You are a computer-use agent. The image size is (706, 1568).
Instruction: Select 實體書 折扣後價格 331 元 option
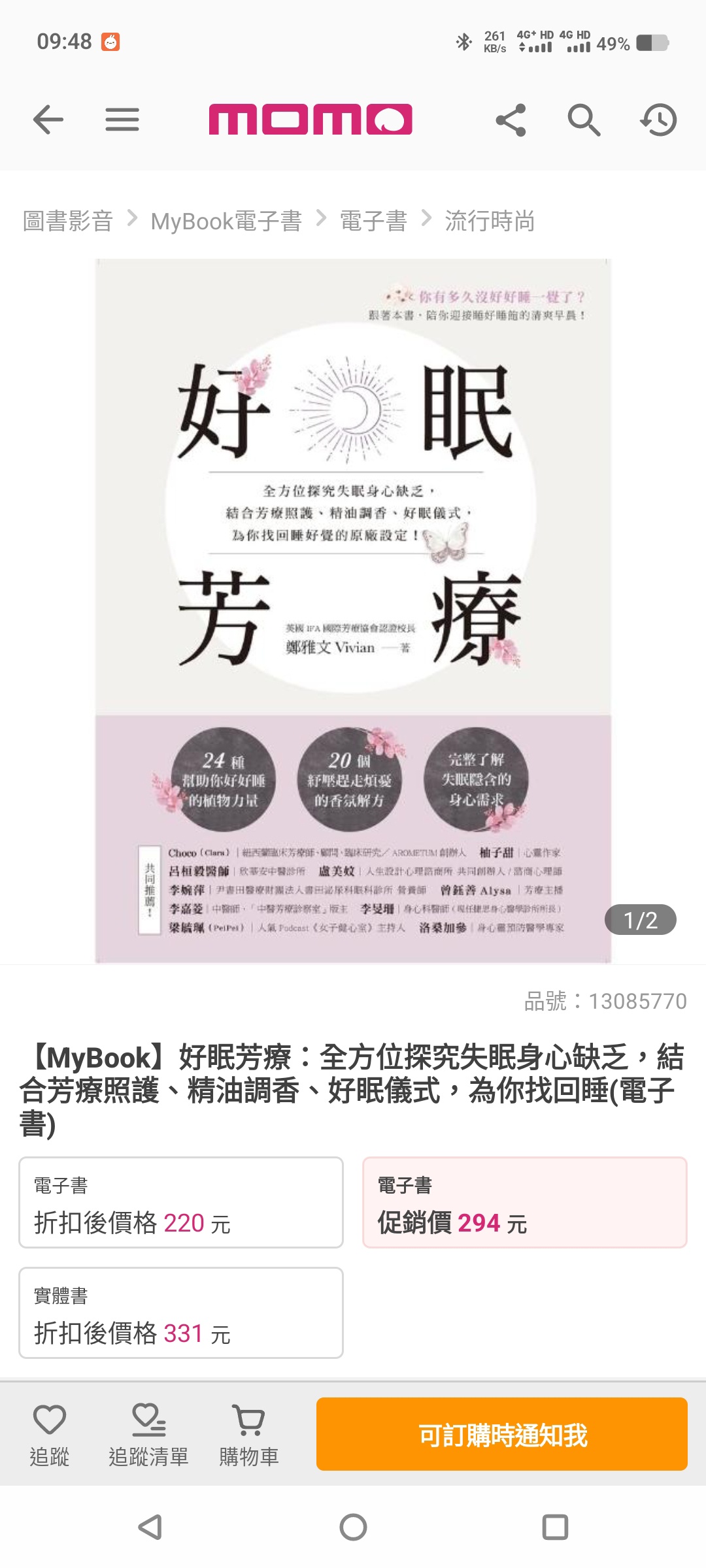click(181, 1313)
